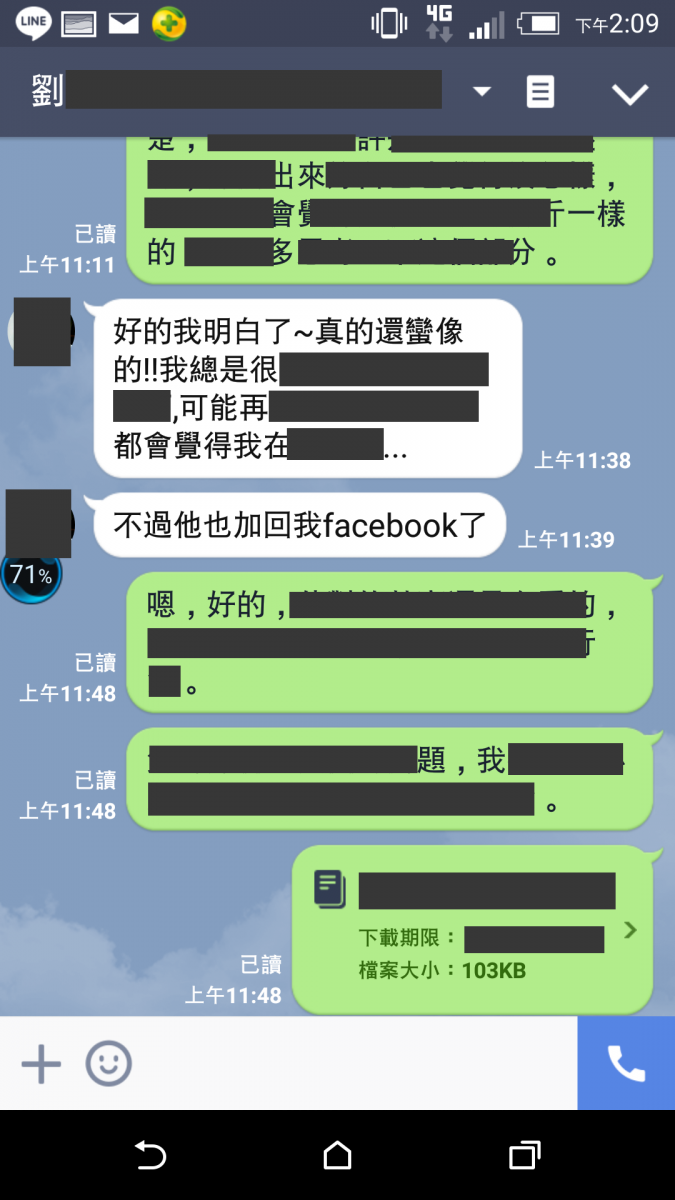Open the emoji sticker picker
Screen dimensions: 675x1200
click(108, 1064)
